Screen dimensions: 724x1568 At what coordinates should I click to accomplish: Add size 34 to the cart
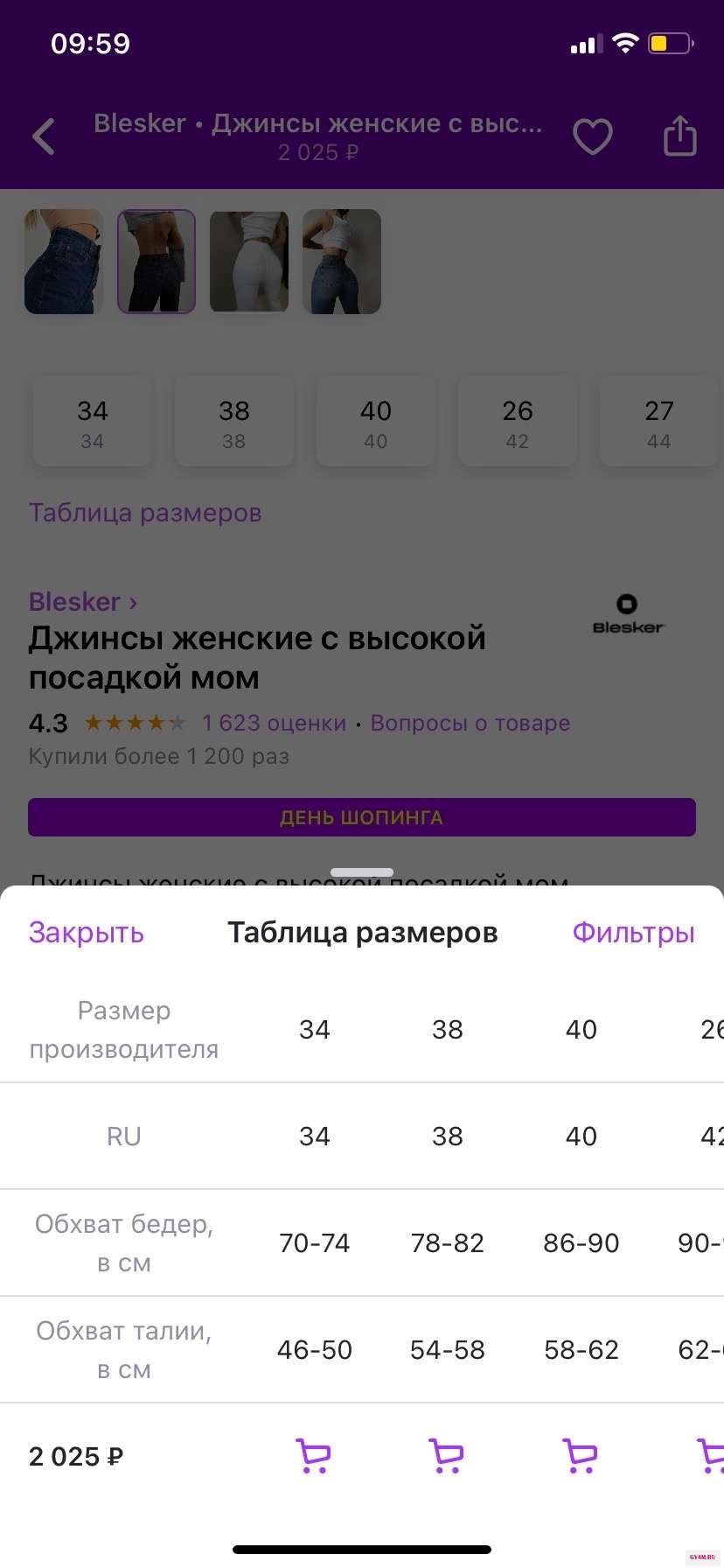[x=314, y=1456]
